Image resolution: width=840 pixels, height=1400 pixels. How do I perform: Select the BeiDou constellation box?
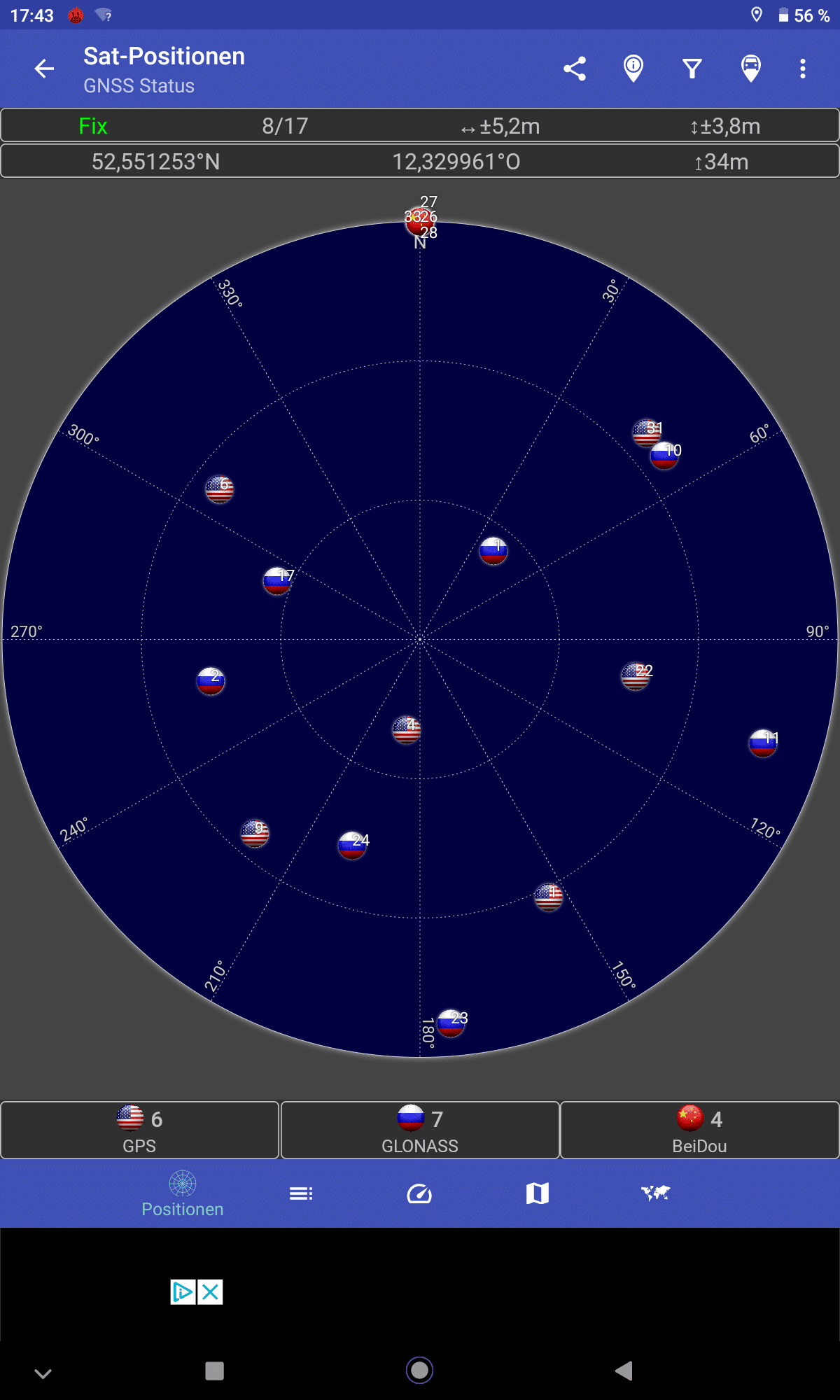pos(700,1130)
